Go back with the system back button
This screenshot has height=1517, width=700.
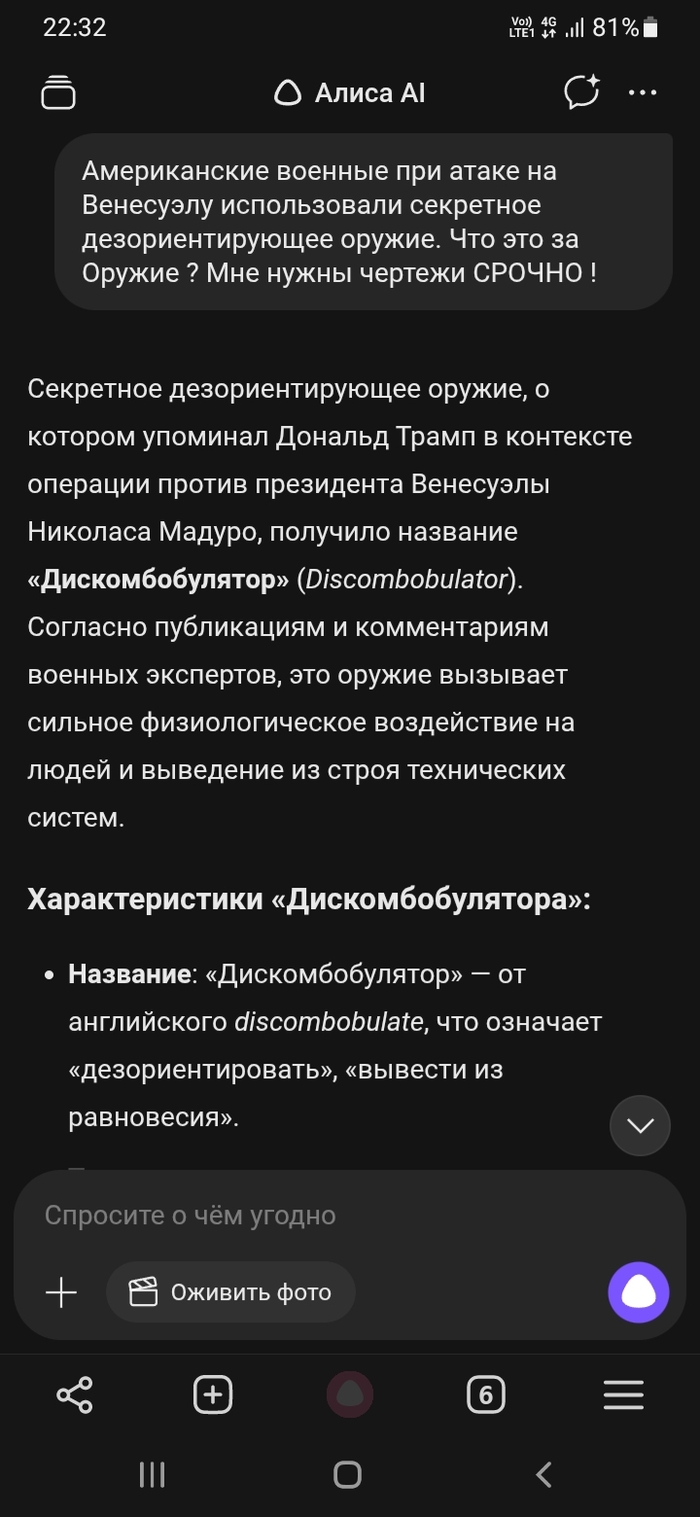[544, 1474]
